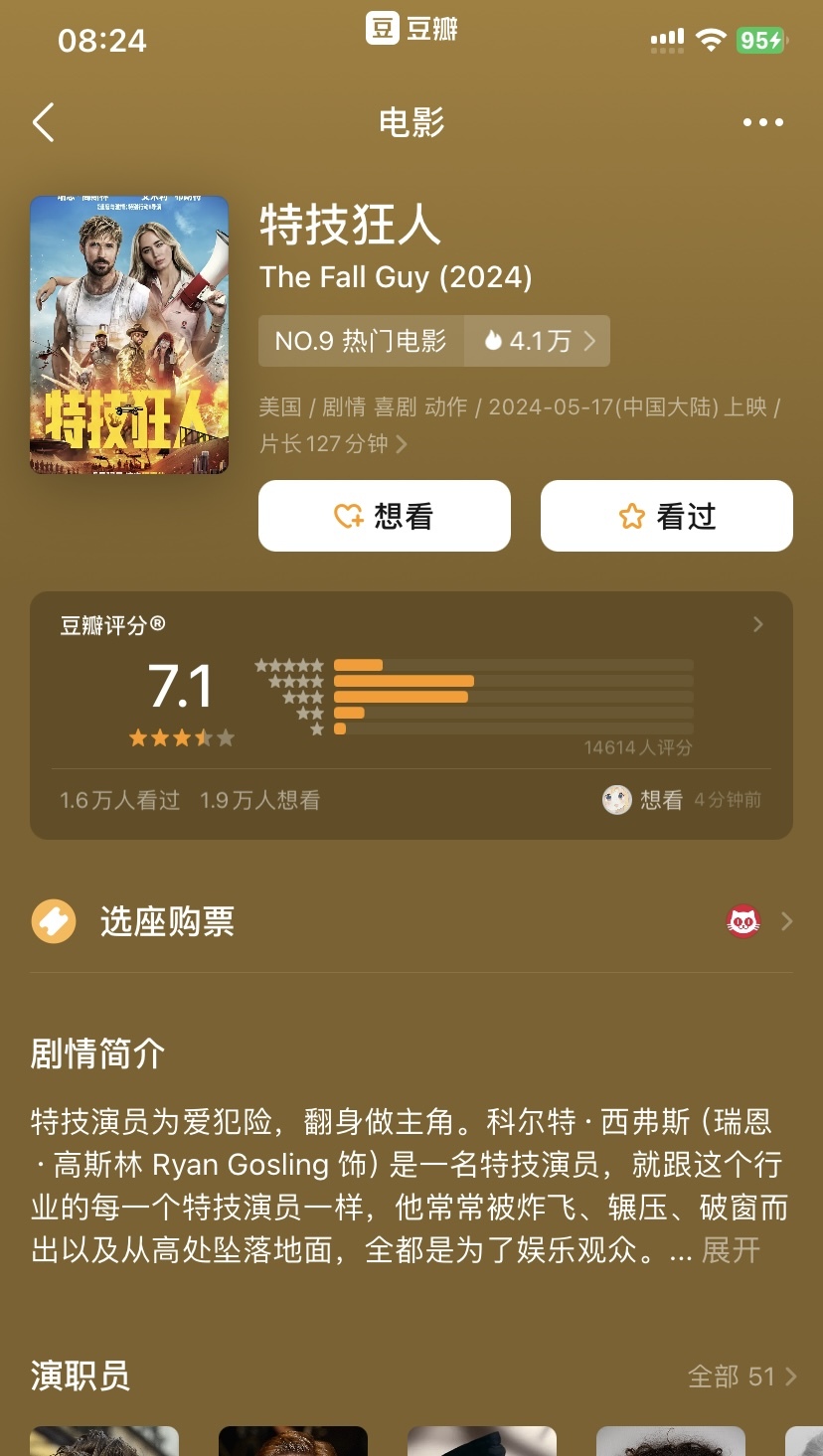Go back from the movie page
Image resolution: width=823 pixels, height=1456 pixels.
tap(44, 123)
